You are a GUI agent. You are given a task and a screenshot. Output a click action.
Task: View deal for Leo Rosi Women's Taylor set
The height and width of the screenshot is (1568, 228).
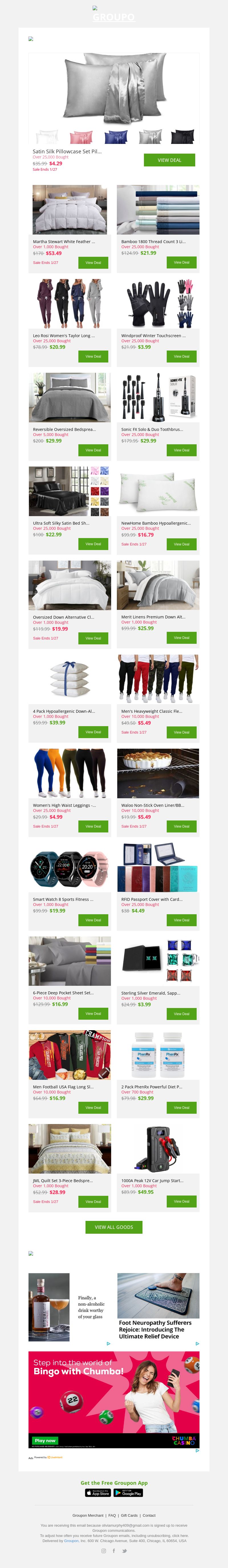pos(93,356)
